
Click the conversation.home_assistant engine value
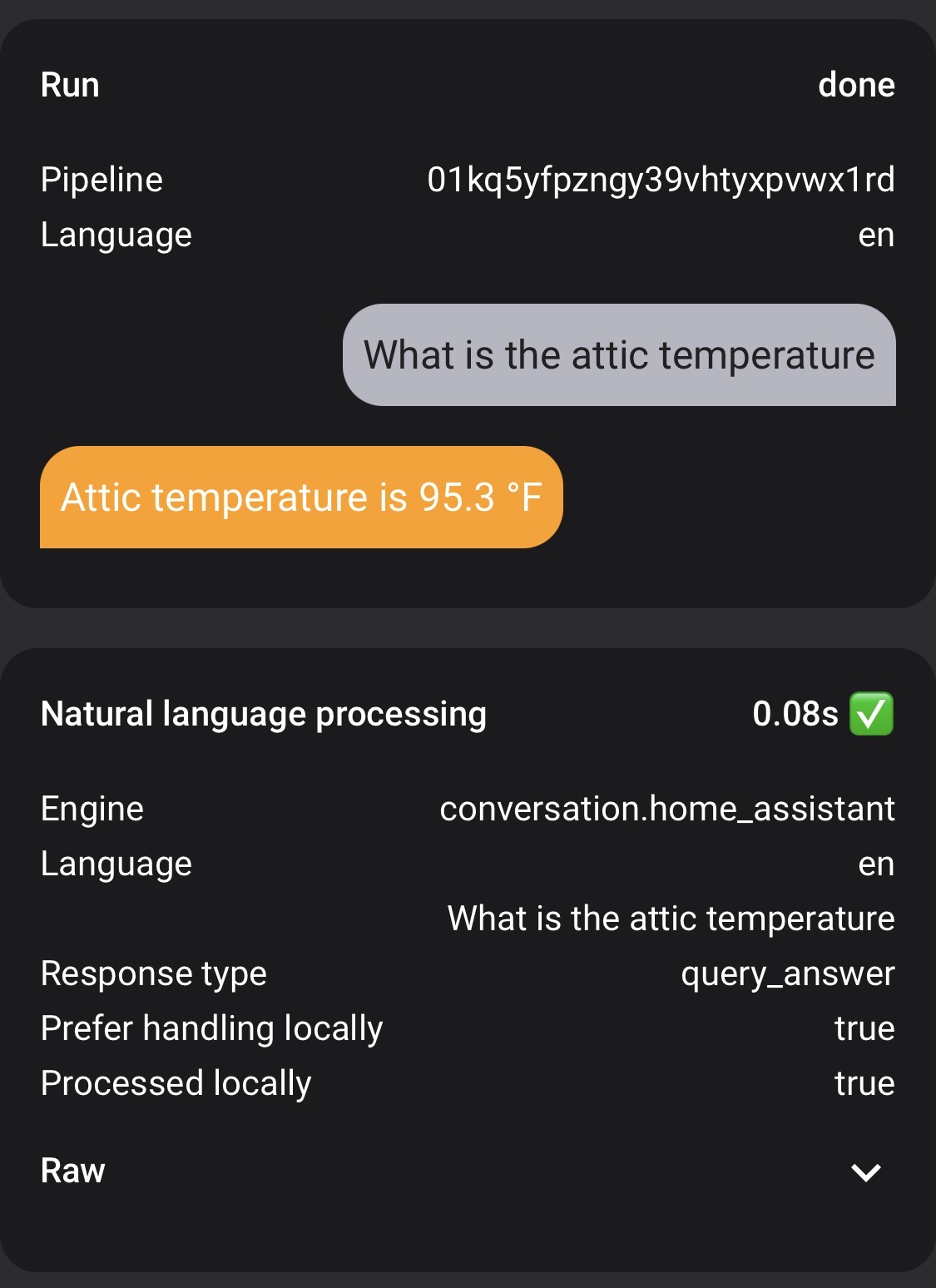(667, 808)
